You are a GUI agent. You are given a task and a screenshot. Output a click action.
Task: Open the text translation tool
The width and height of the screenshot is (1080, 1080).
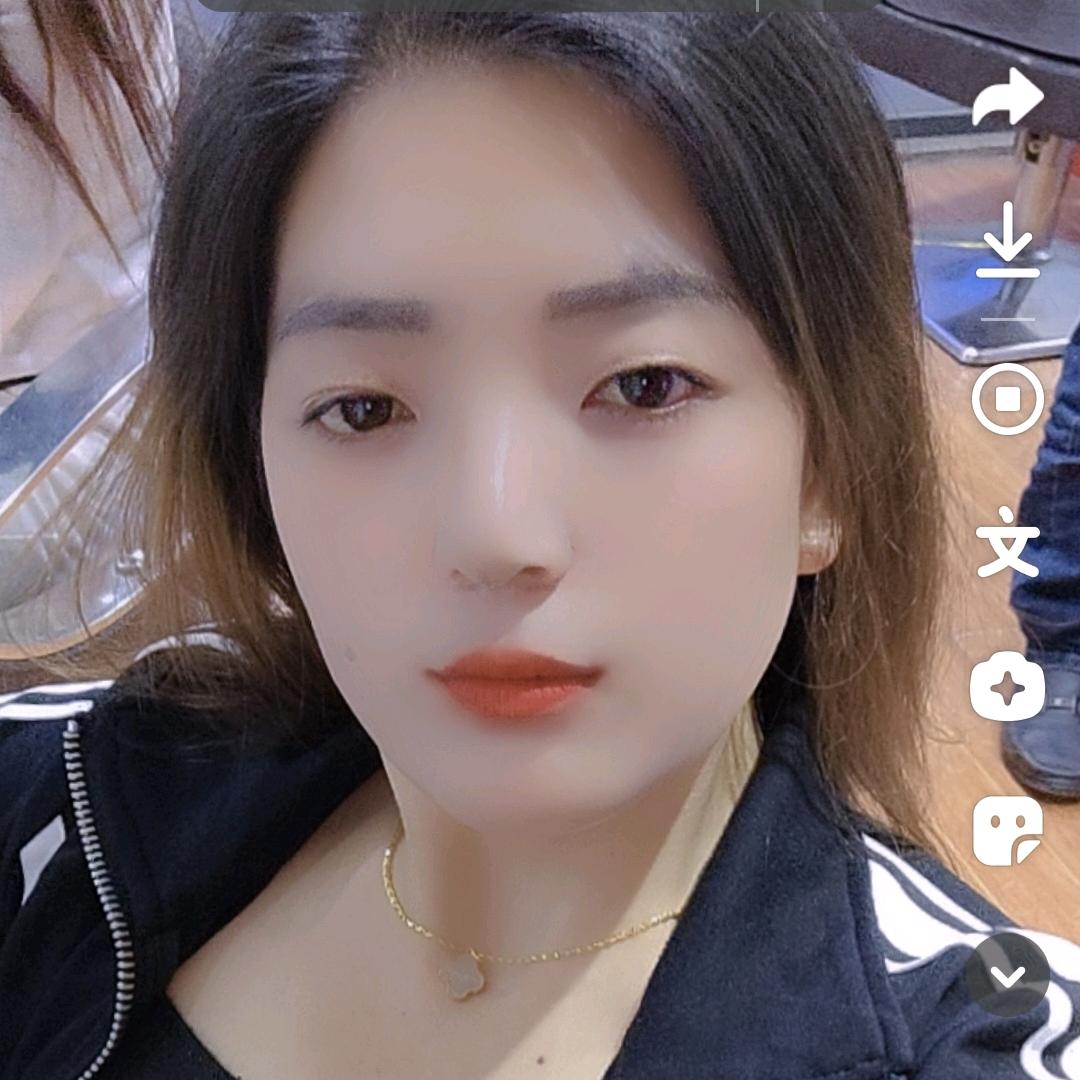pyautogui.click(x=1007, y=541)
